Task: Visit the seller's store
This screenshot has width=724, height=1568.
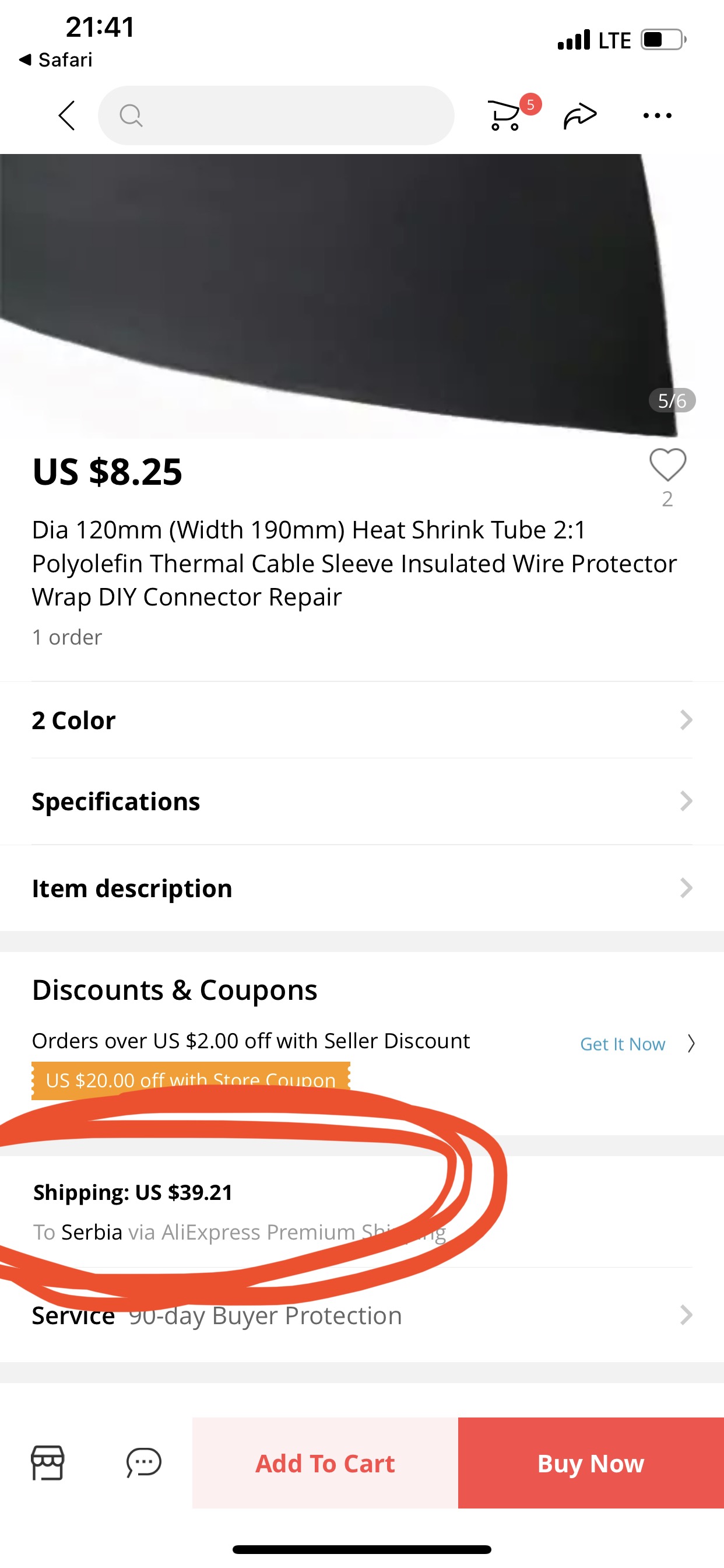Action: tap(47, 1462)
